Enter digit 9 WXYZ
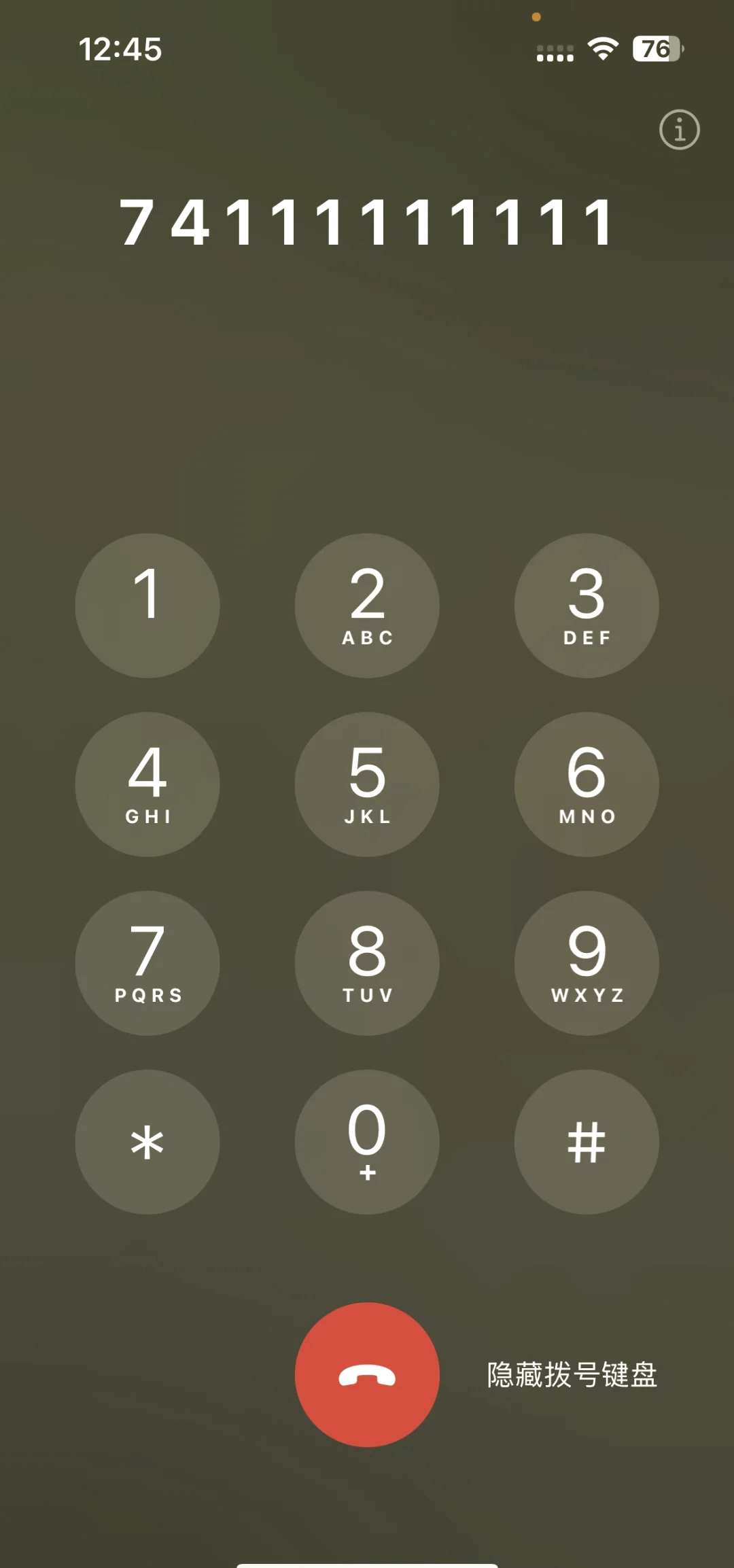This screenshot has width=734, height=1568. [587, 962]
